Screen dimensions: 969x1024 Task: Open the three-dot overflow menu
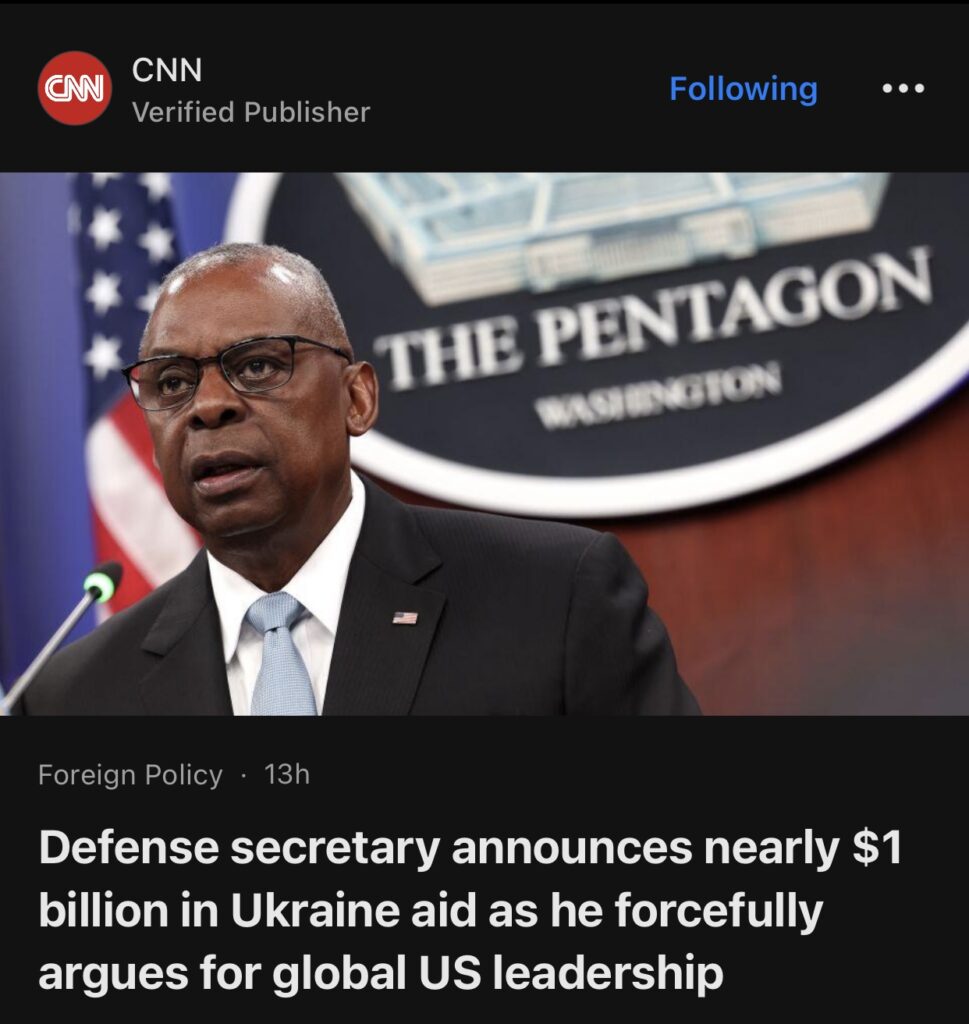point(903,89)
